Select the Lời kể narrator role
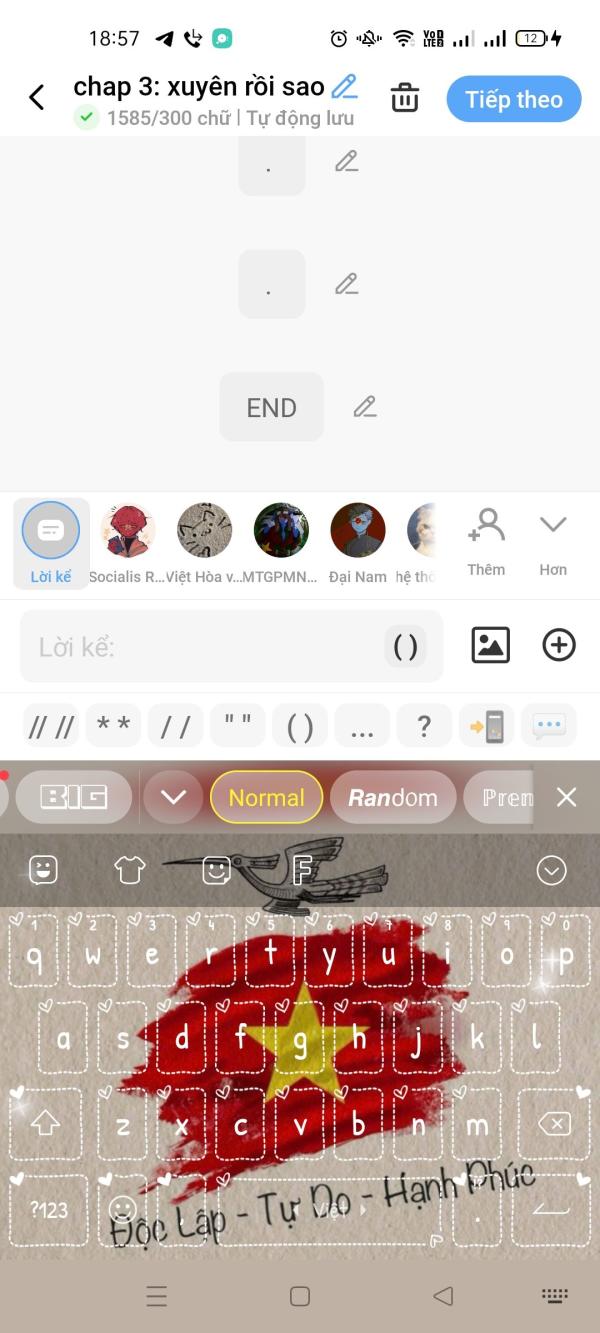 [51, 544]
